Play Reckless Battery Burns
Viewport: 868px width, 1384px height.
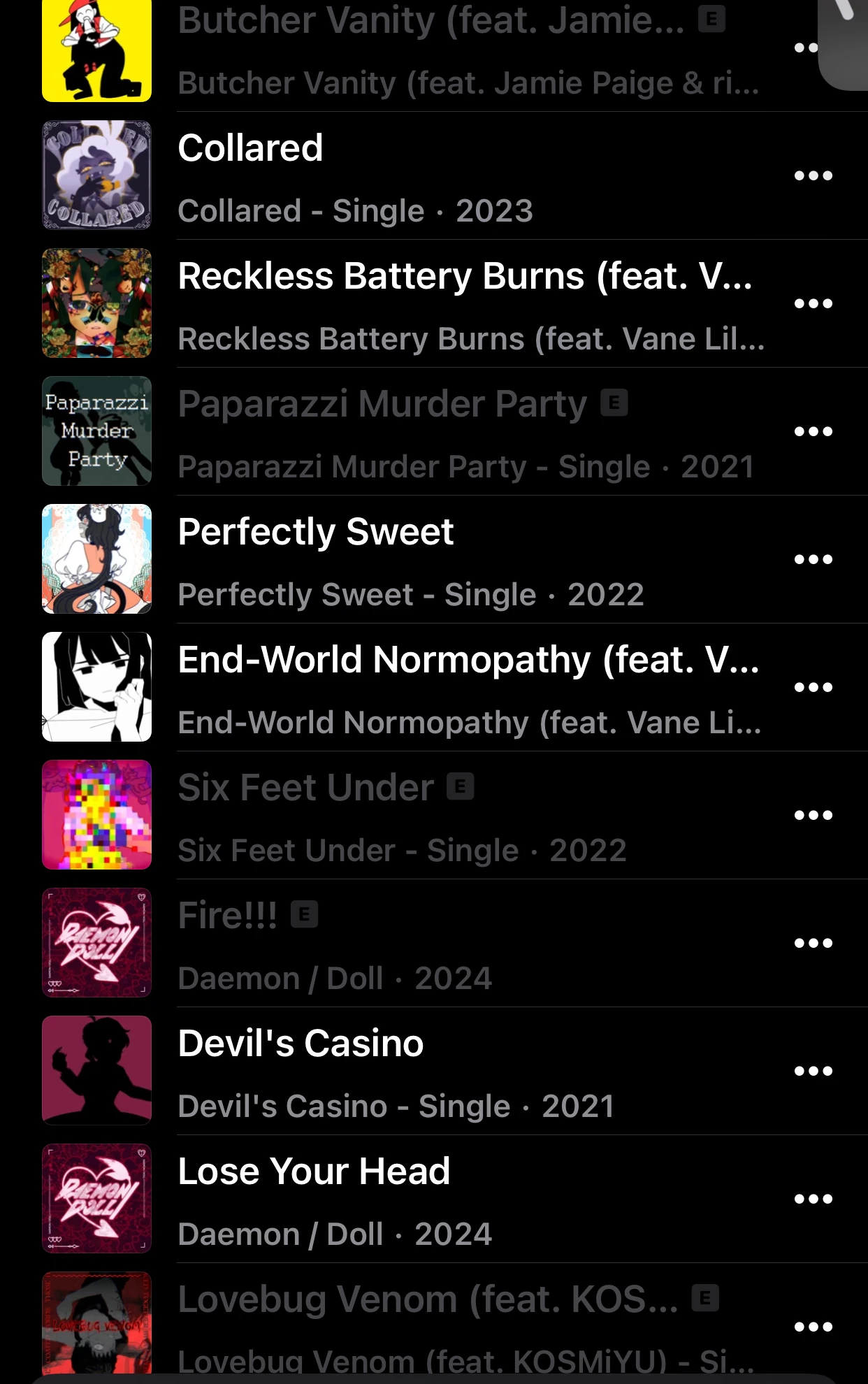[419, 304]
